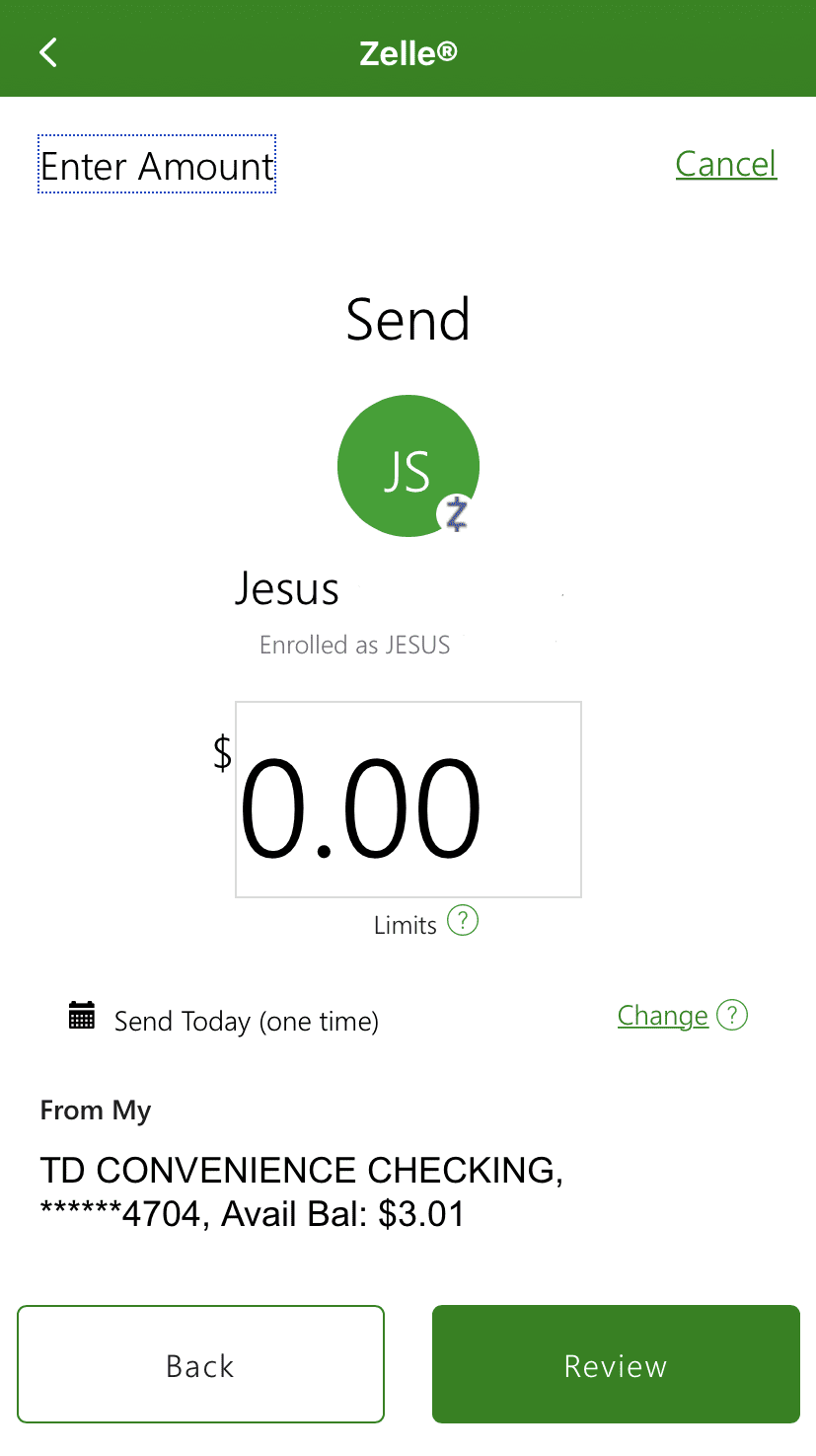
Task: Click the back arrow in the header
Action: [47, 51]
